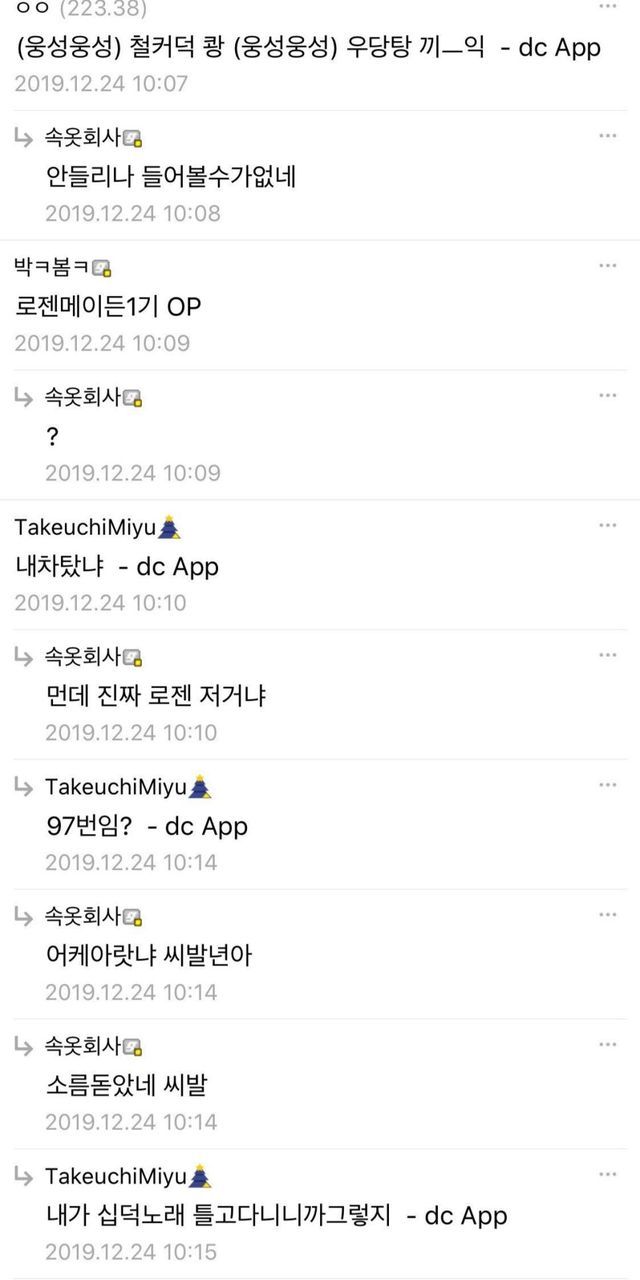The width and height of the screenshot is (640, 1280).
Task: Open more options on '내가 십덕노래' reply
Action: click(x=607, y=1175)
